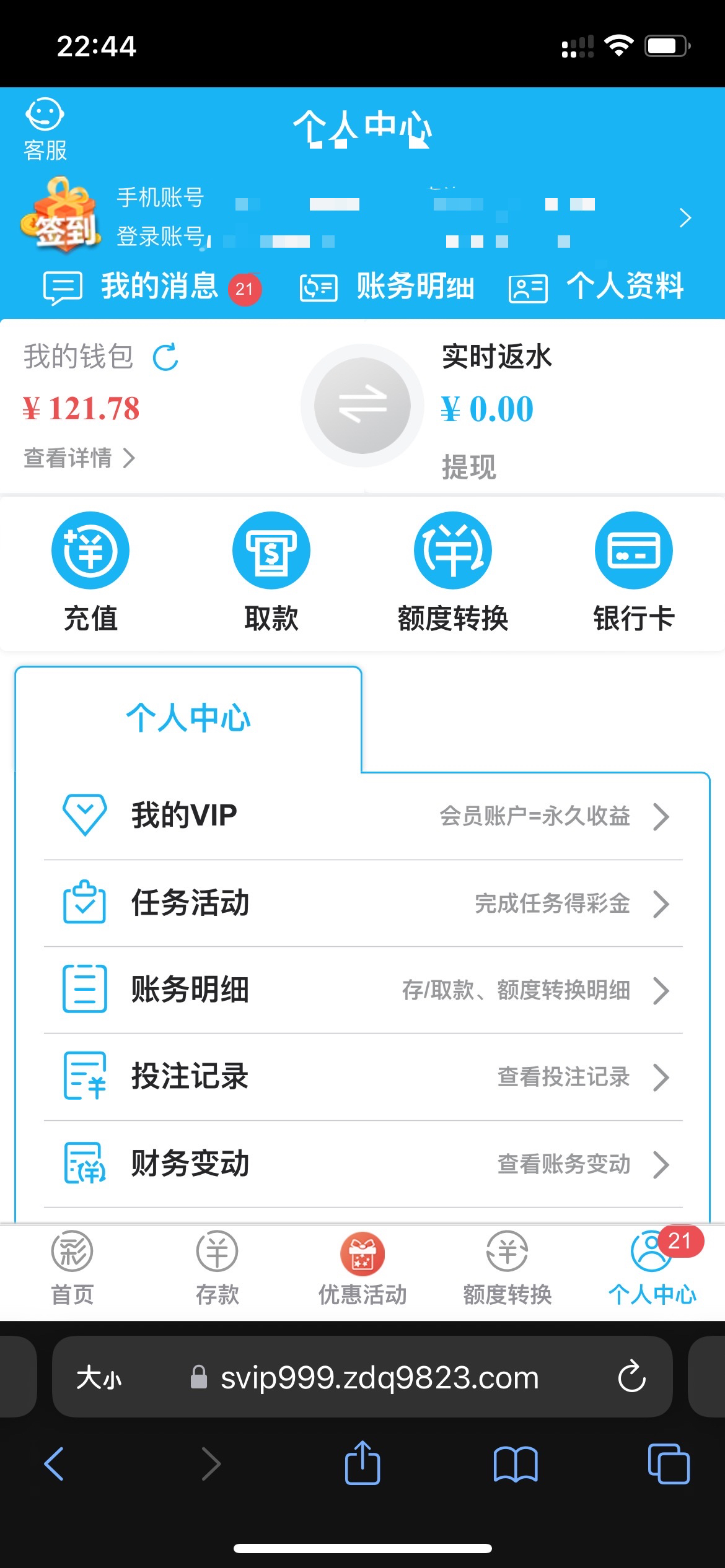Open the 投注记录 row
This screenshot has height=1568, width=725.
[363, 1076]
